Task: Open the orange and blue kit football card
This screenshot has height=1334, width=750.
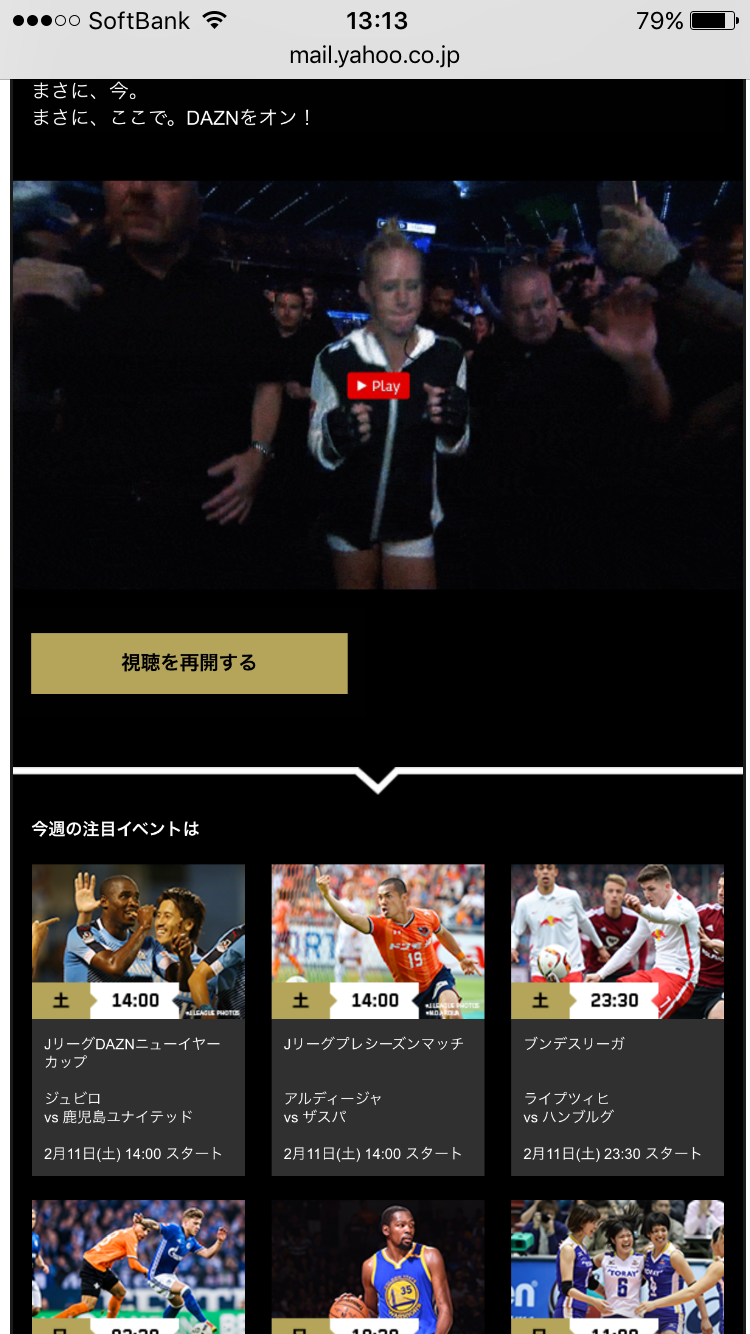Action: coord(138,1266)
